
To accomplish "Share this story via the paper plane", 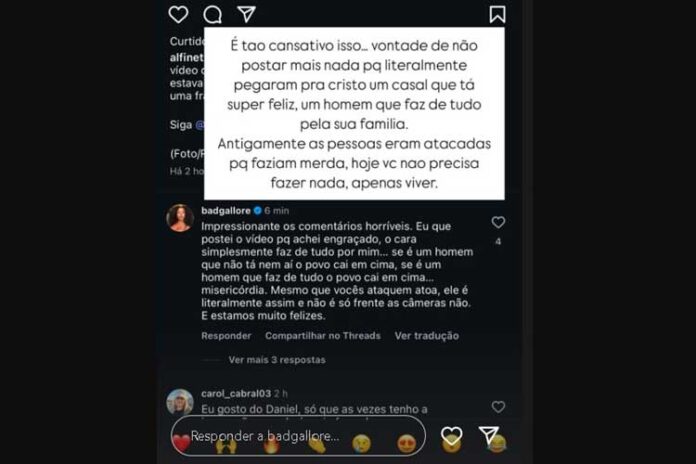I will coord(488,435).
